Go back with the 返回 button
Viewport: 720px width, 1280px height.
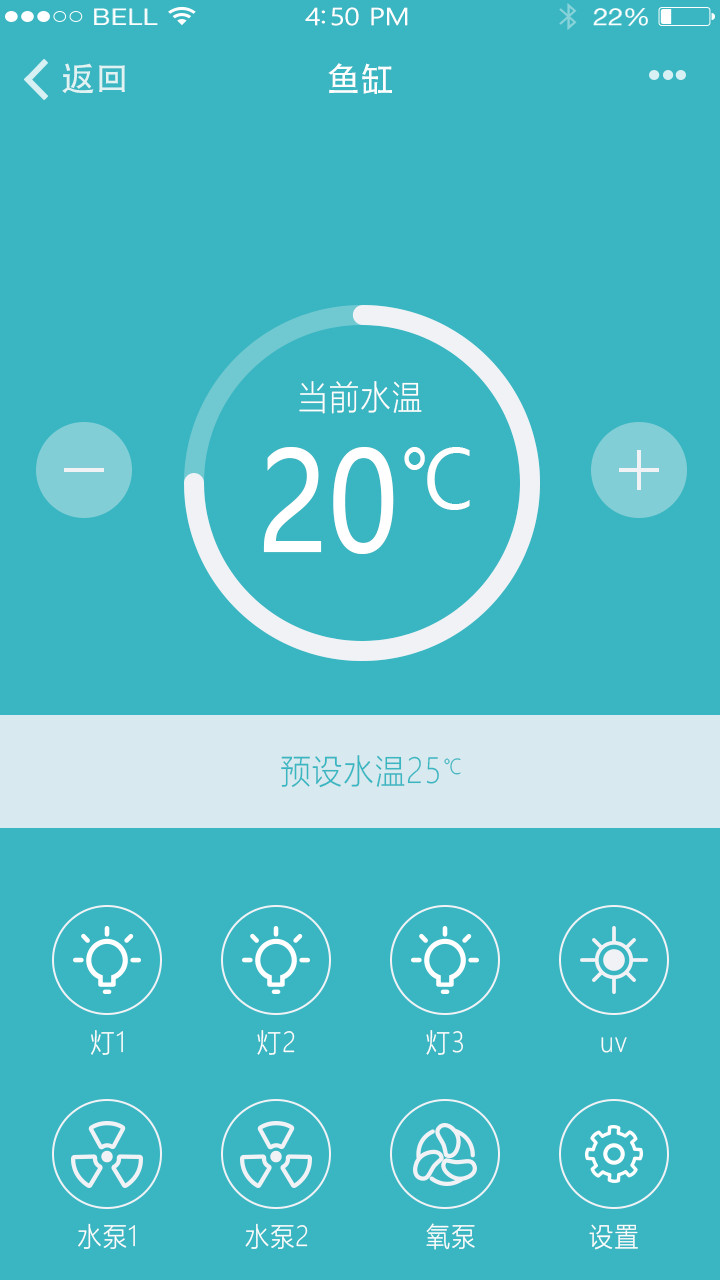click(76, 79)
